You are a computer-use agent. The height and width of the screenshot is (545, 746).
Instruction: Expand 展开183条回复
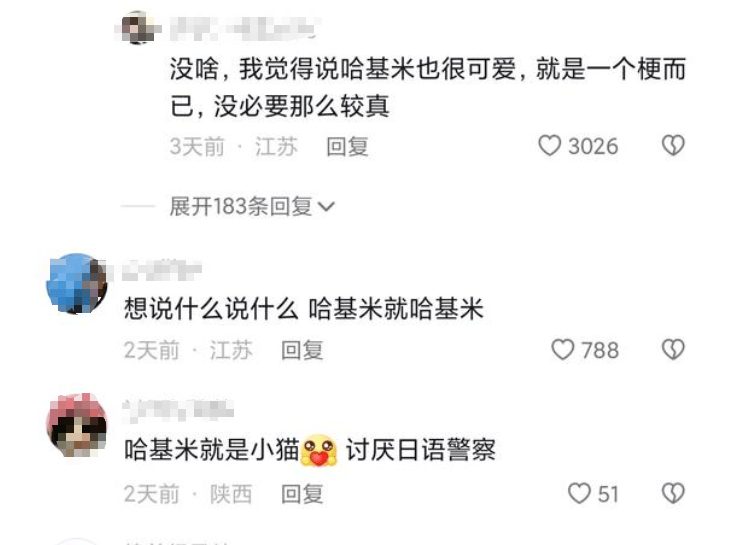pos(252,207)
